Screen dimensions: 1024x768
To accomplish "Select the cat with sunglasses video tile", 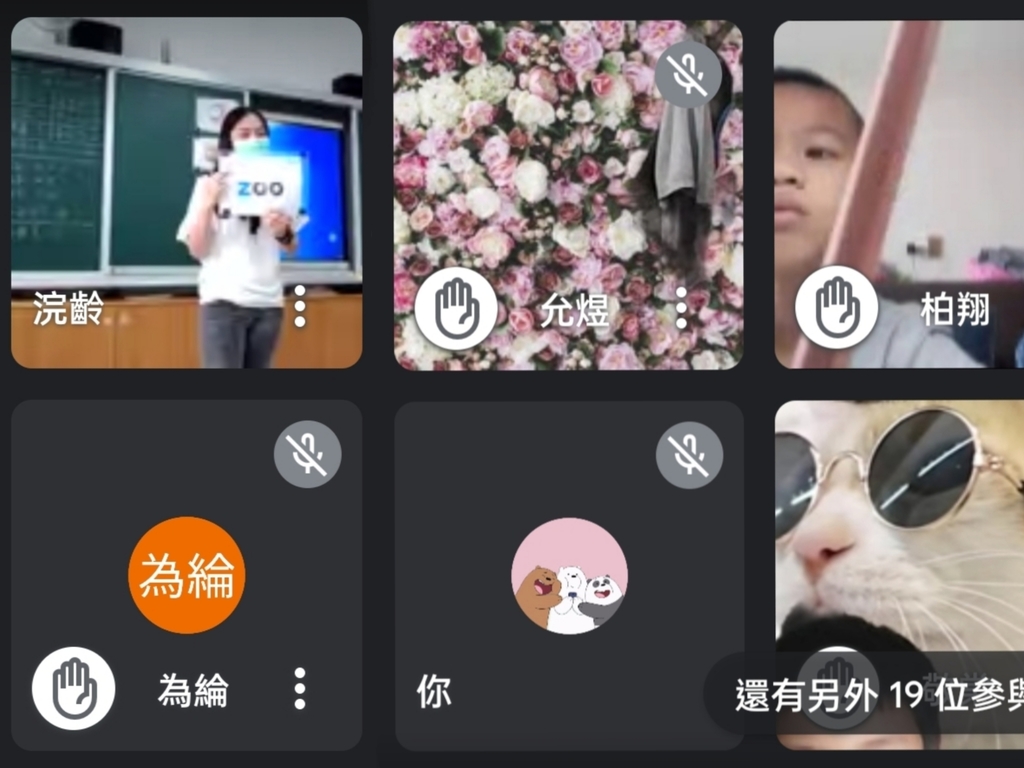I will (900, 520).
